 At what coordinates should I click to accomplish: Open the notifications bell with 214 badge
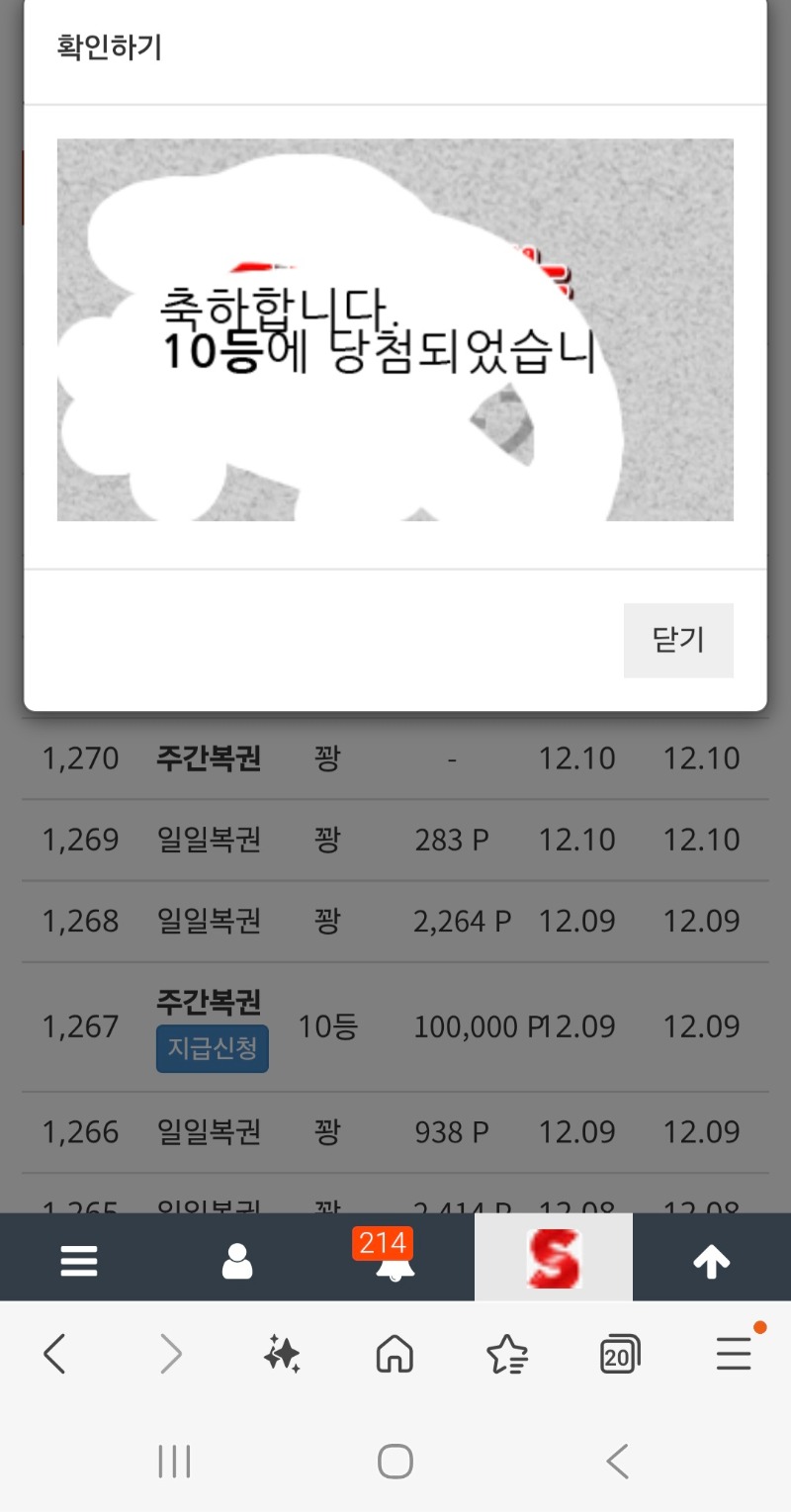[395, 1263]
